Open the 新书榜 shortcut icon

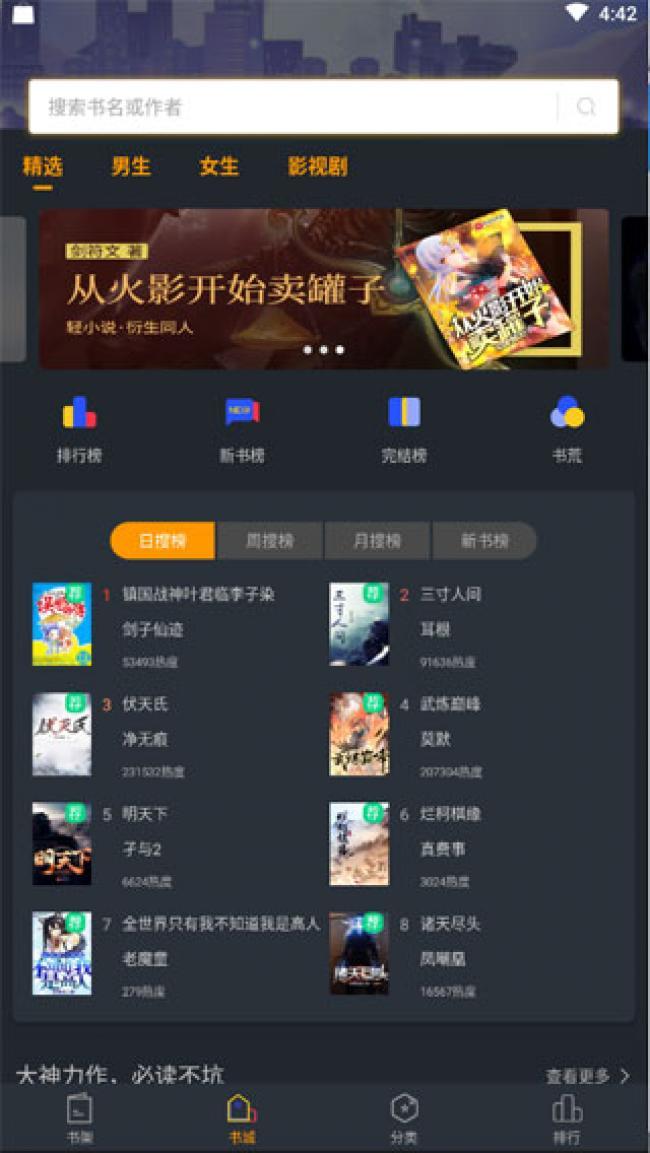click(x=242, y=428)
